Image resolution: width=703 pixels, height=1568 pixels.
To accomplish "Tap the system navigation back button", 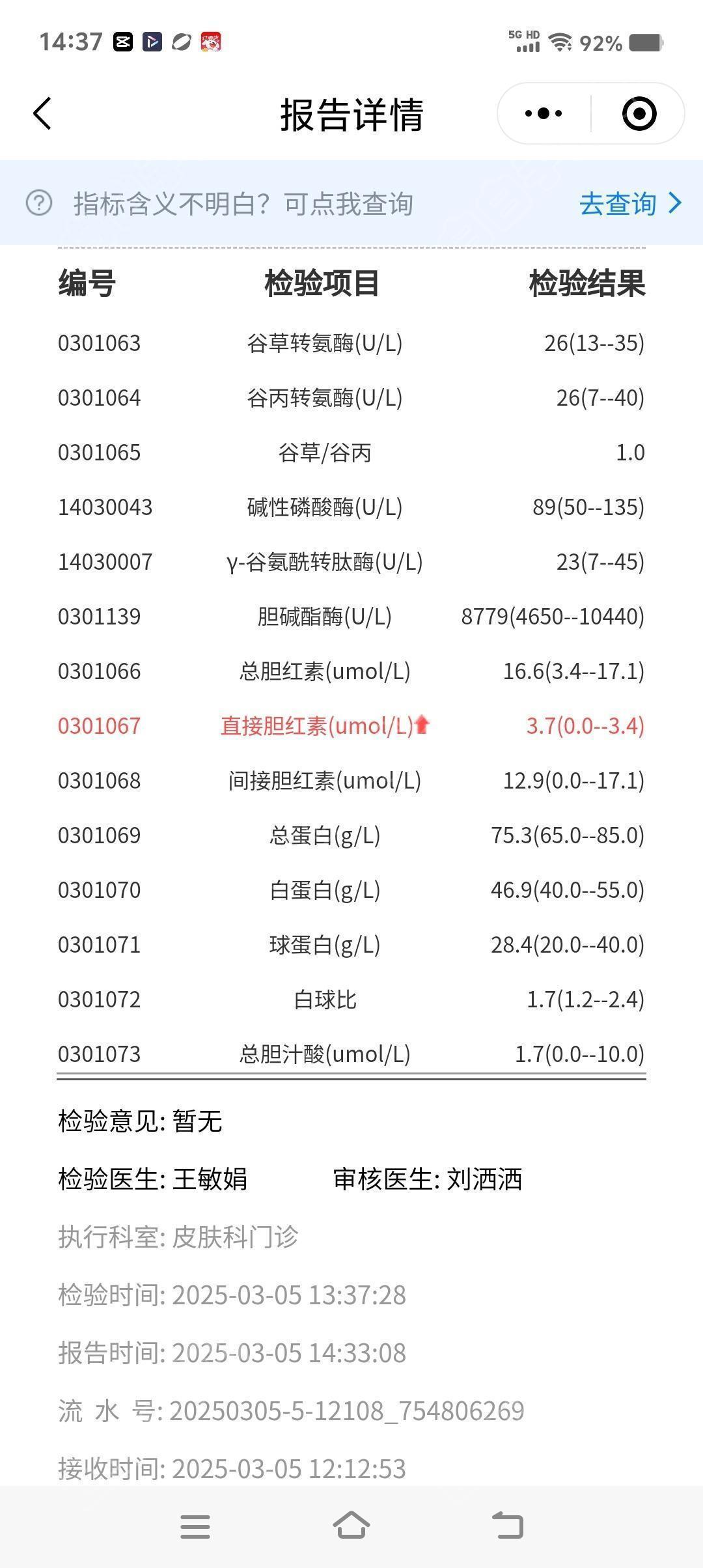I will click(x=508, y=1526).
